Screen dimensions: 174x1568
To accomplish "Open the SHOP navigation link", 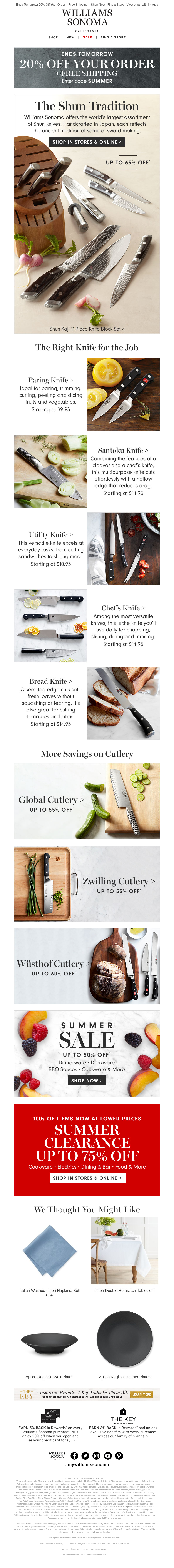I will (x=53, y=37).
